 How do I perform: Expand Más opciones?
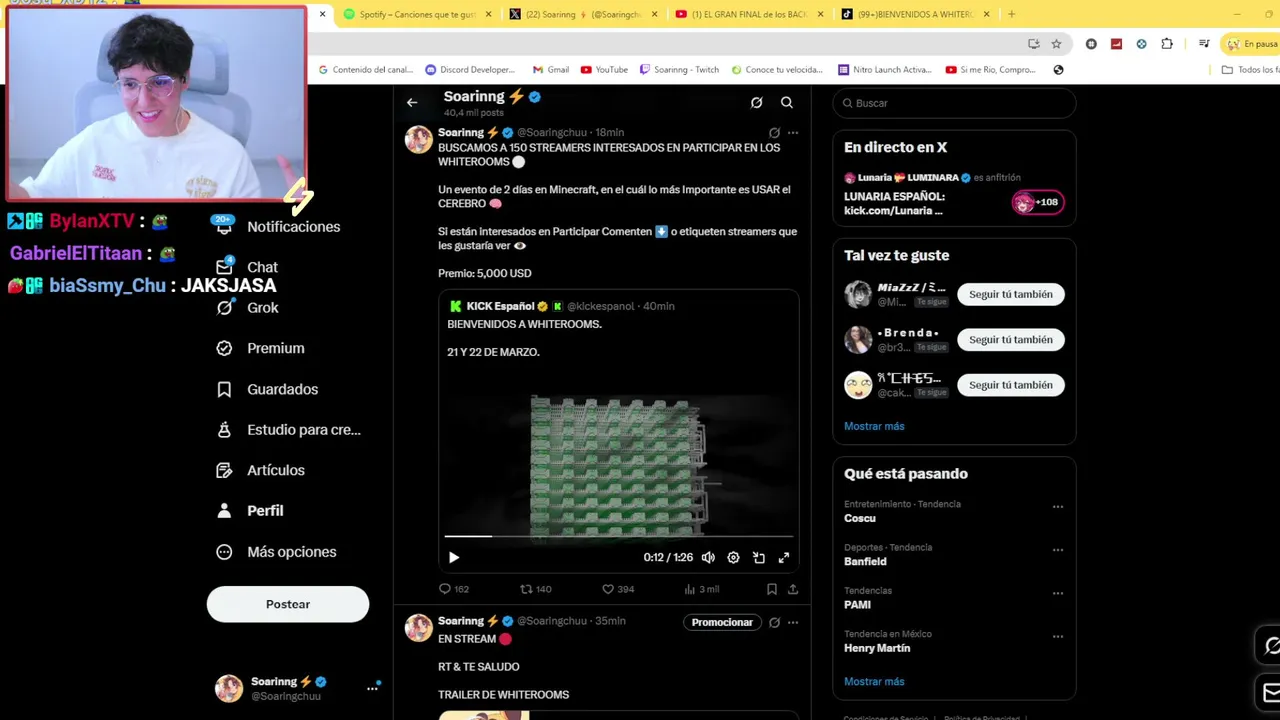(x=290, y=552)
